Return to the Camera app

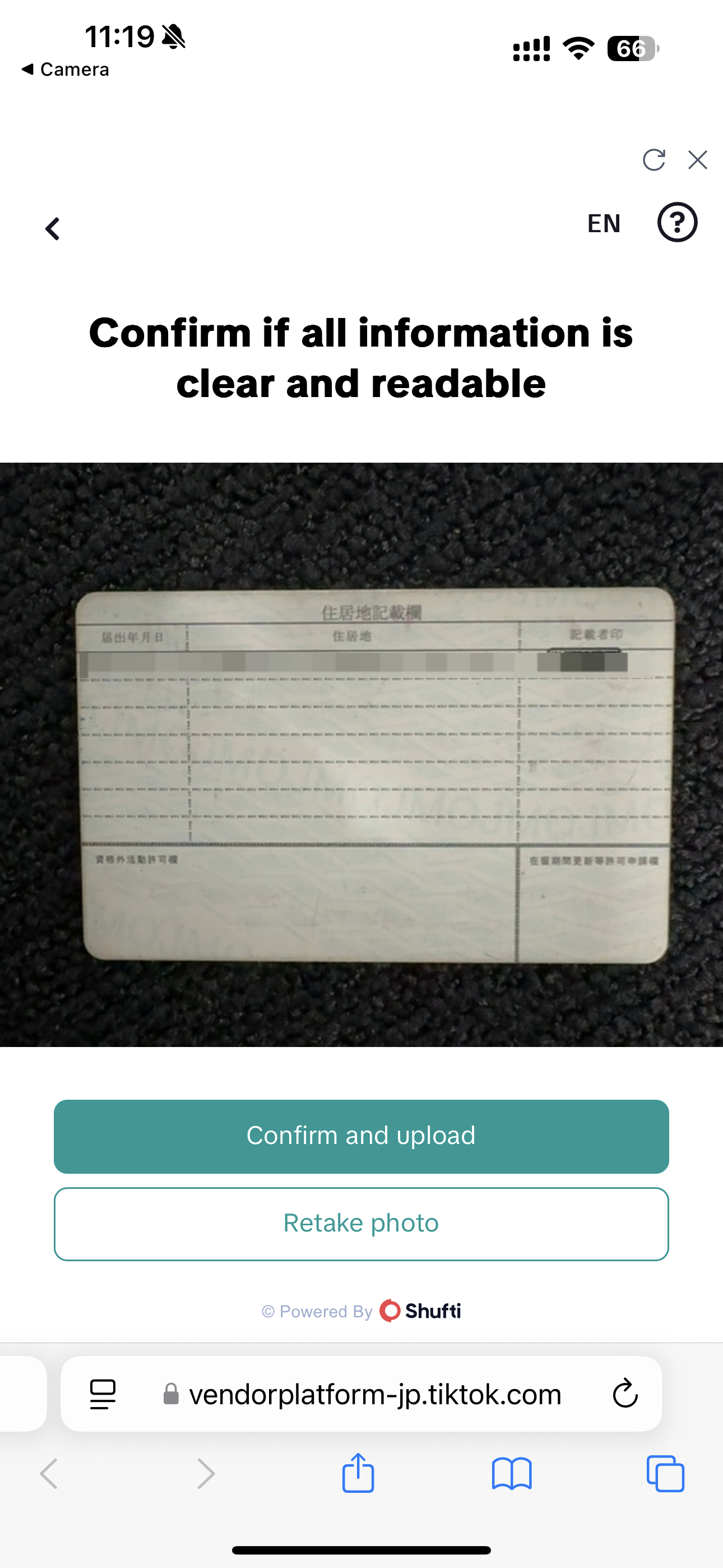pyautogui.click(x=64, y=70)
